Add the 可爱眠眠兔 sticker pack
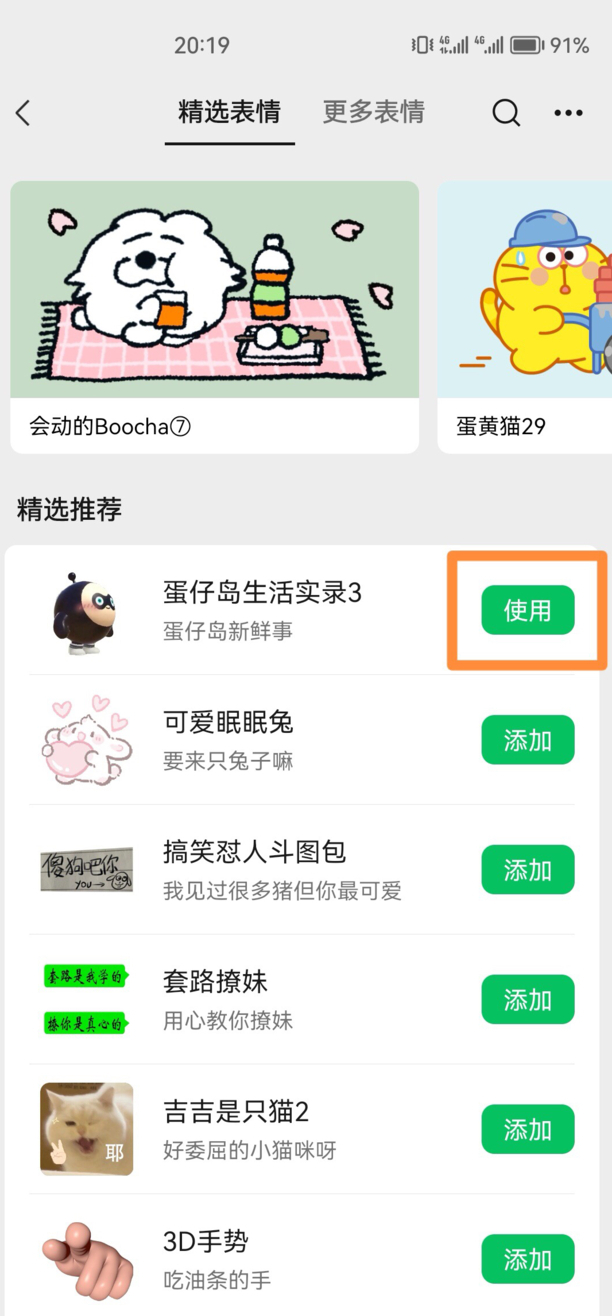This screenshot has height=1316, width=612. [x=527, y=740]
